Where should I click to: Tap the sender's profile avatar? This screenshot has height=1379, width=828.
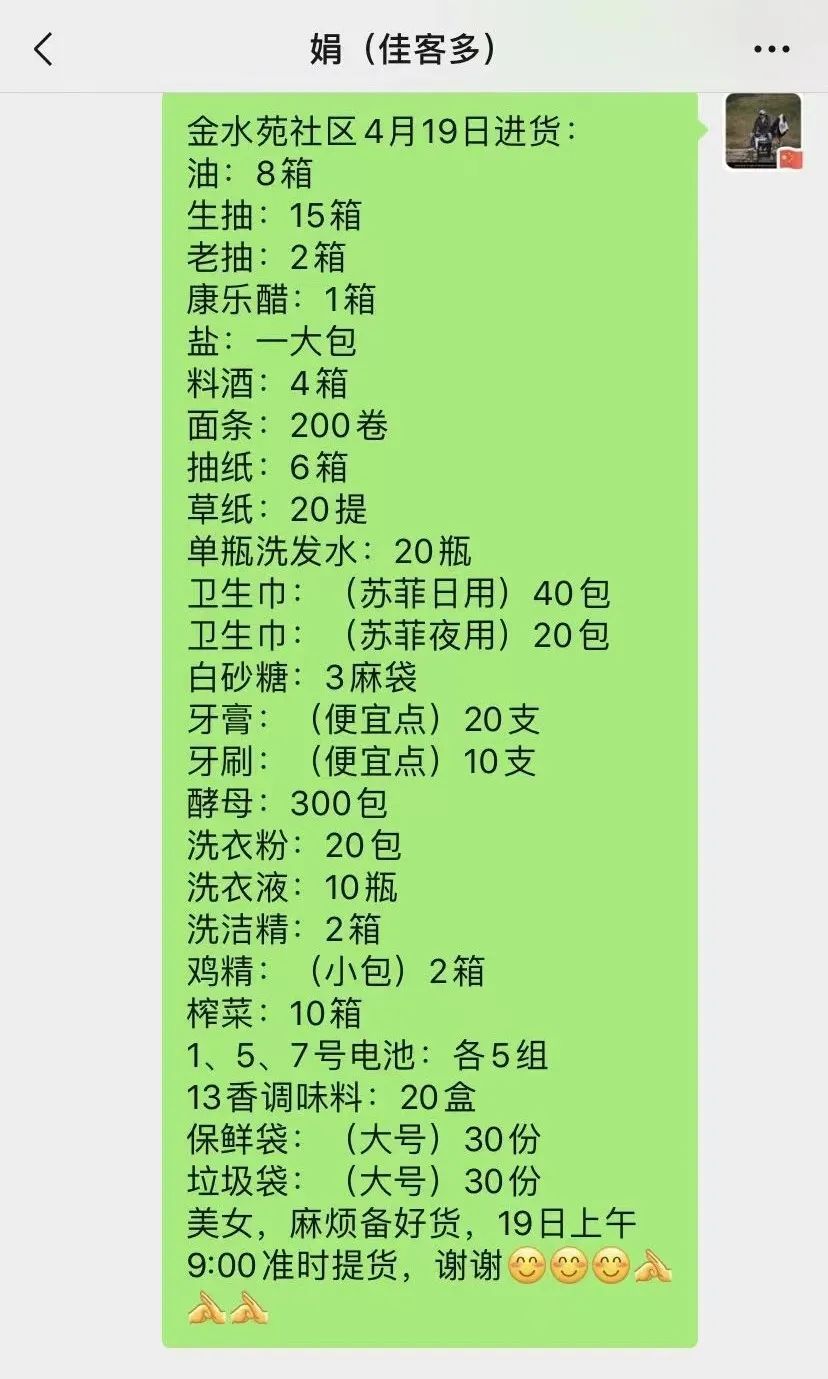pyautogui.click(x=764, y=131)
